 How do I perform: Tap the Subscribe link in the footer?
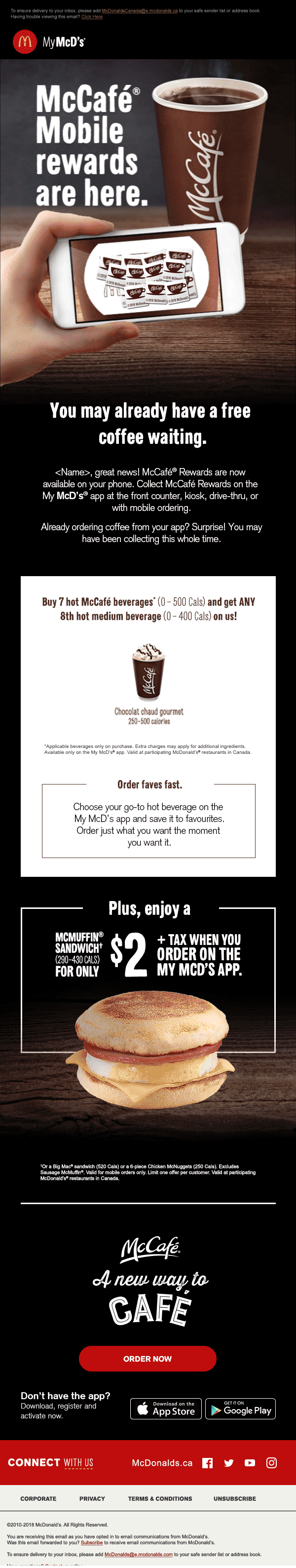pos(92,1542)
